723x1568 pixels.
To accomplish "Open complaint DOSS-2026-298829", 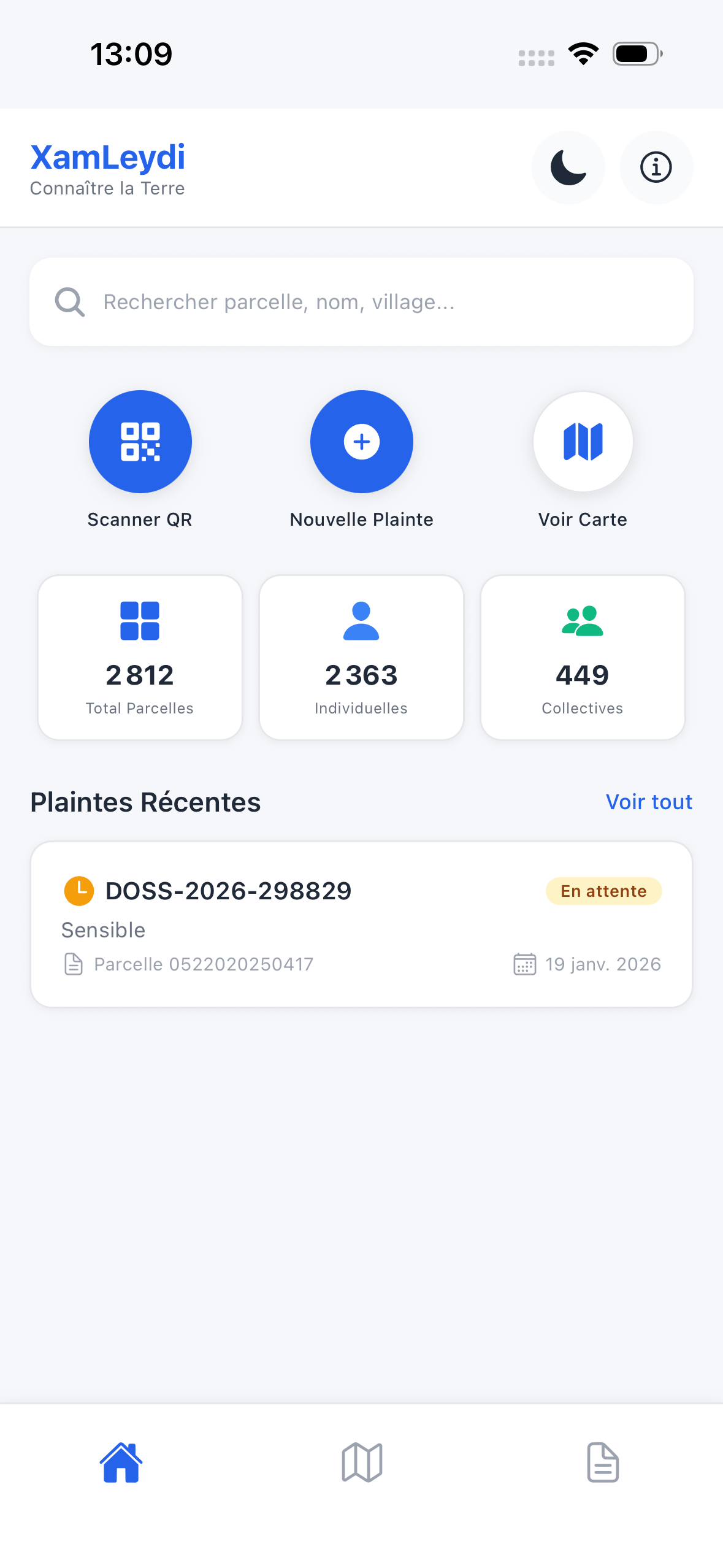I will click(362, 924).
